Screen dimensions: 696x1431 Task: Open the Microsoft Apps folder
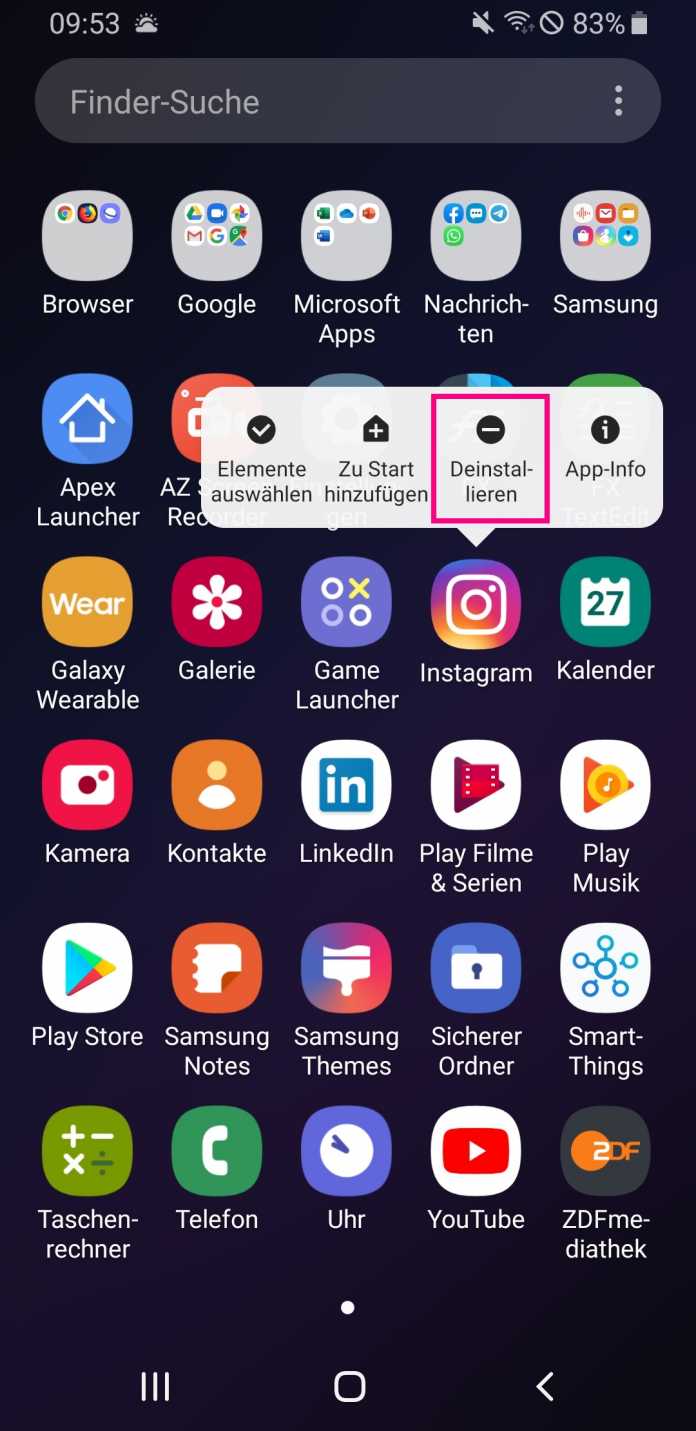[x=346, y=237]
